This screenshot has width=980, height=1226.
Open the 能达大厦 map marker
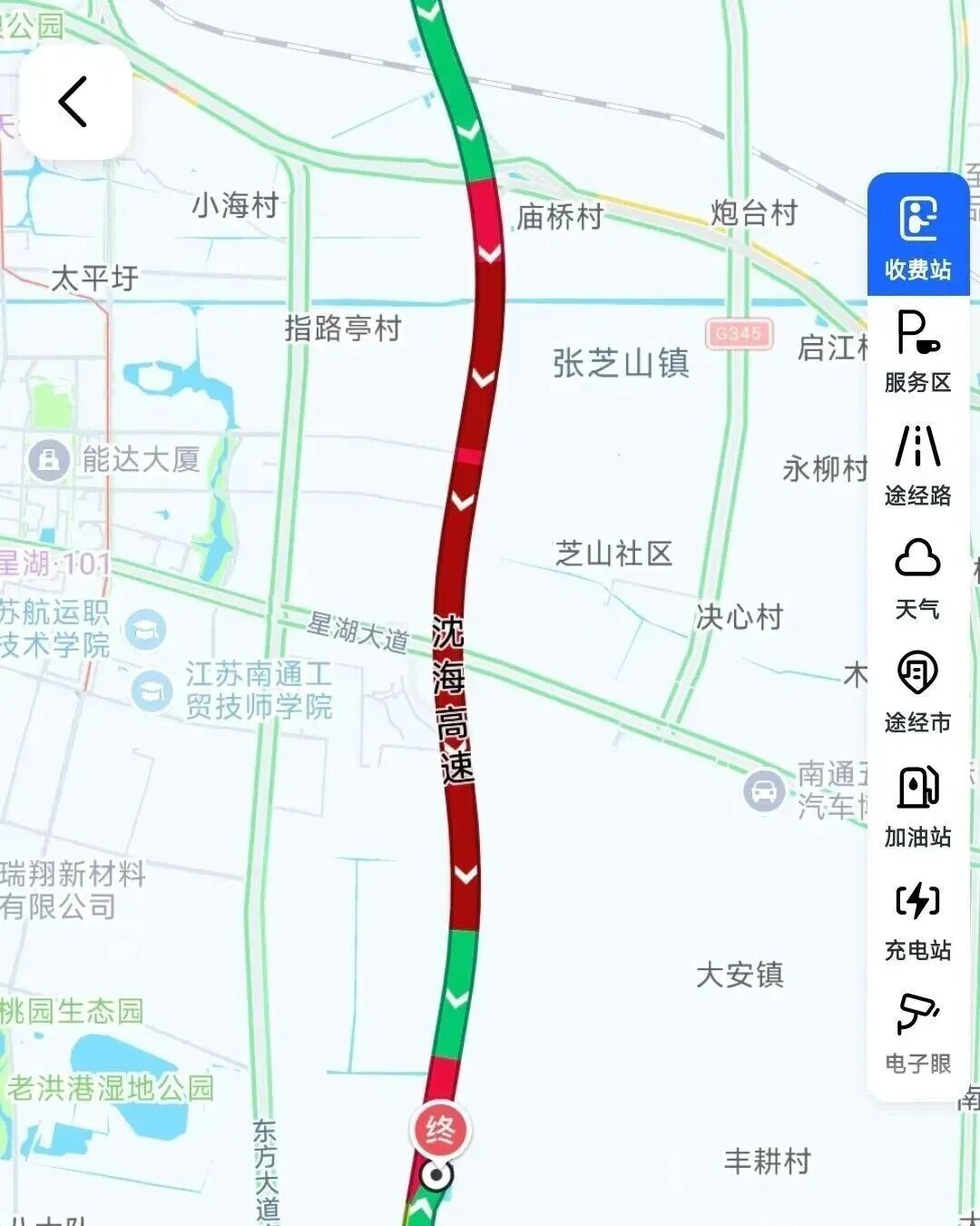coord(49,460)
